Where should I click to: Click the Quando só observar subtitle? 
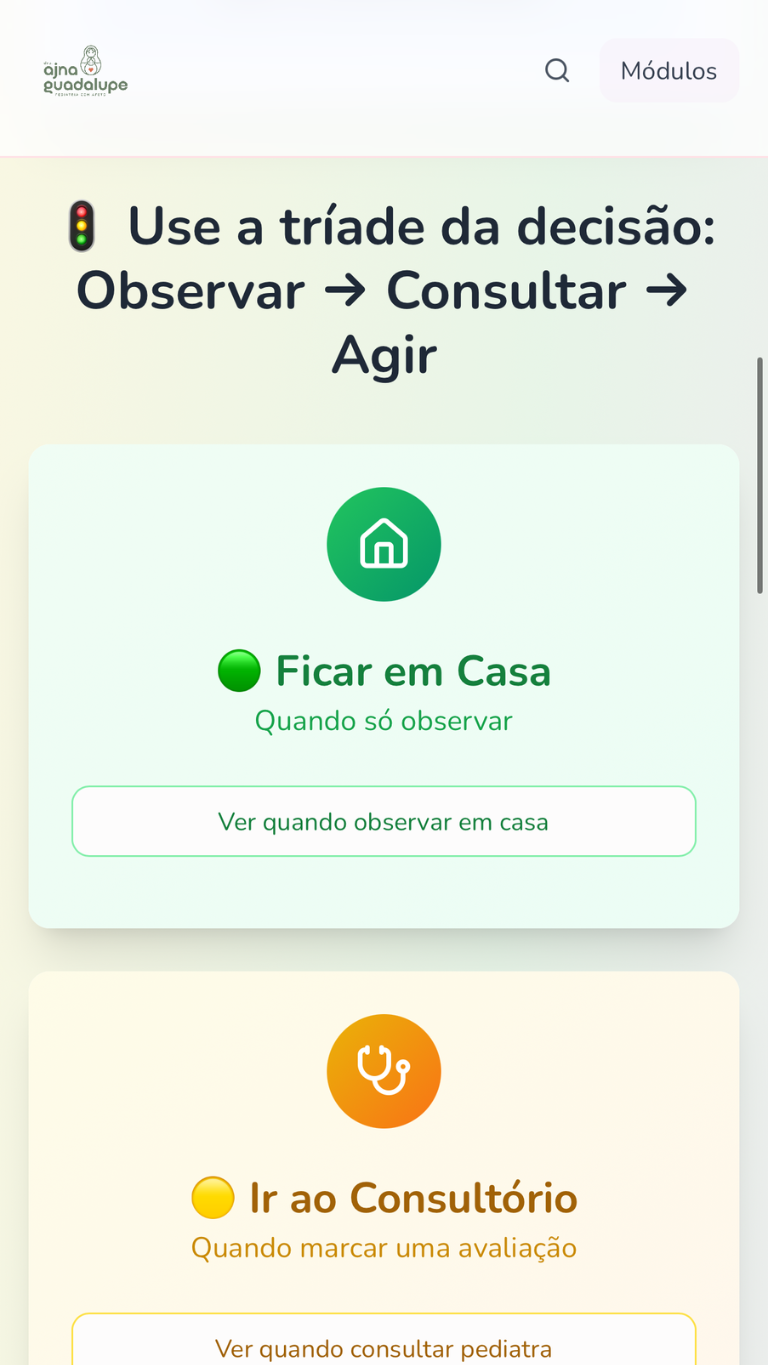[384, 720]
